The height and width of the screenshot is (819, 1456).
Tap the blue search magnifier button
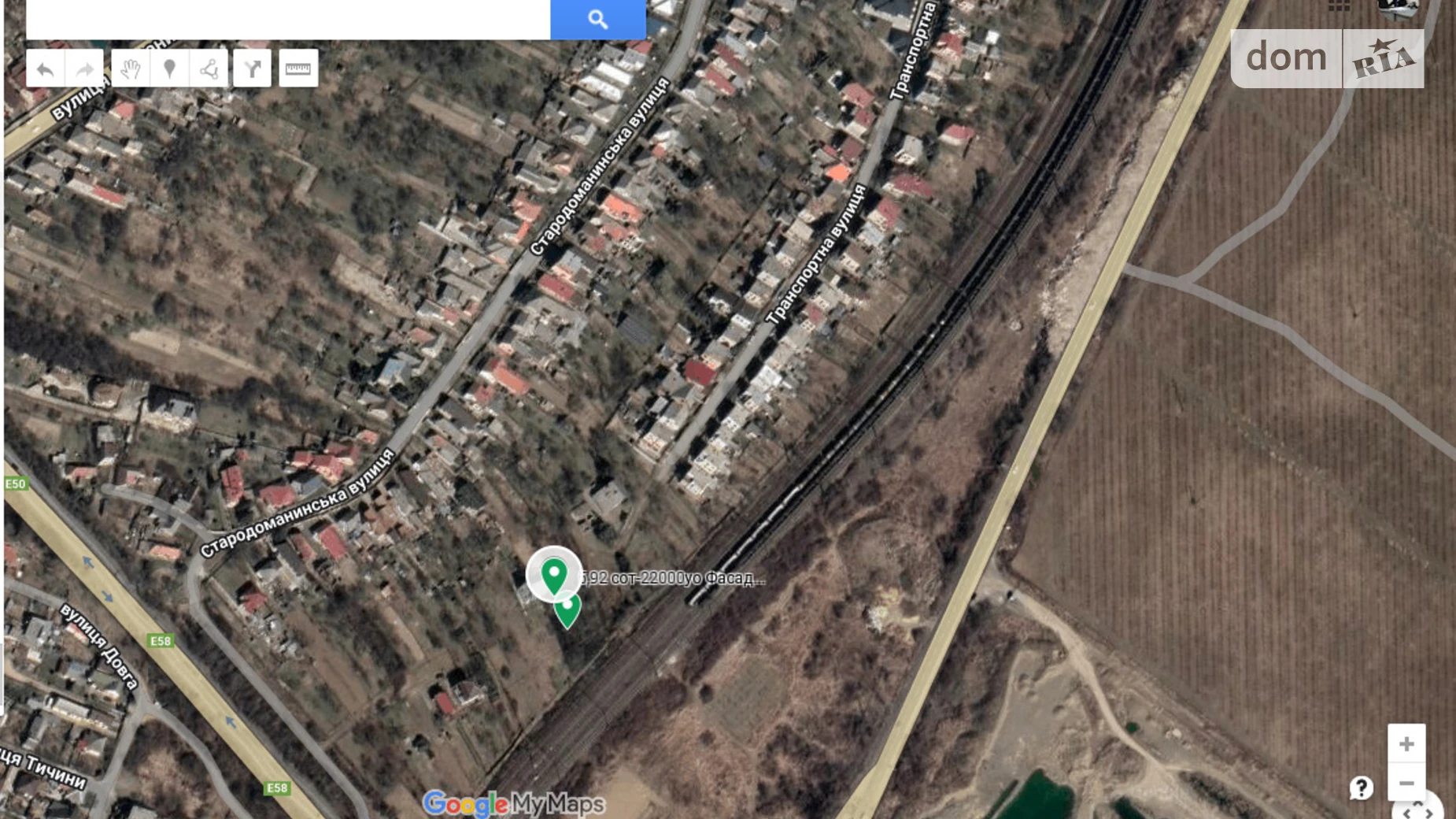[x=597, y=19]
